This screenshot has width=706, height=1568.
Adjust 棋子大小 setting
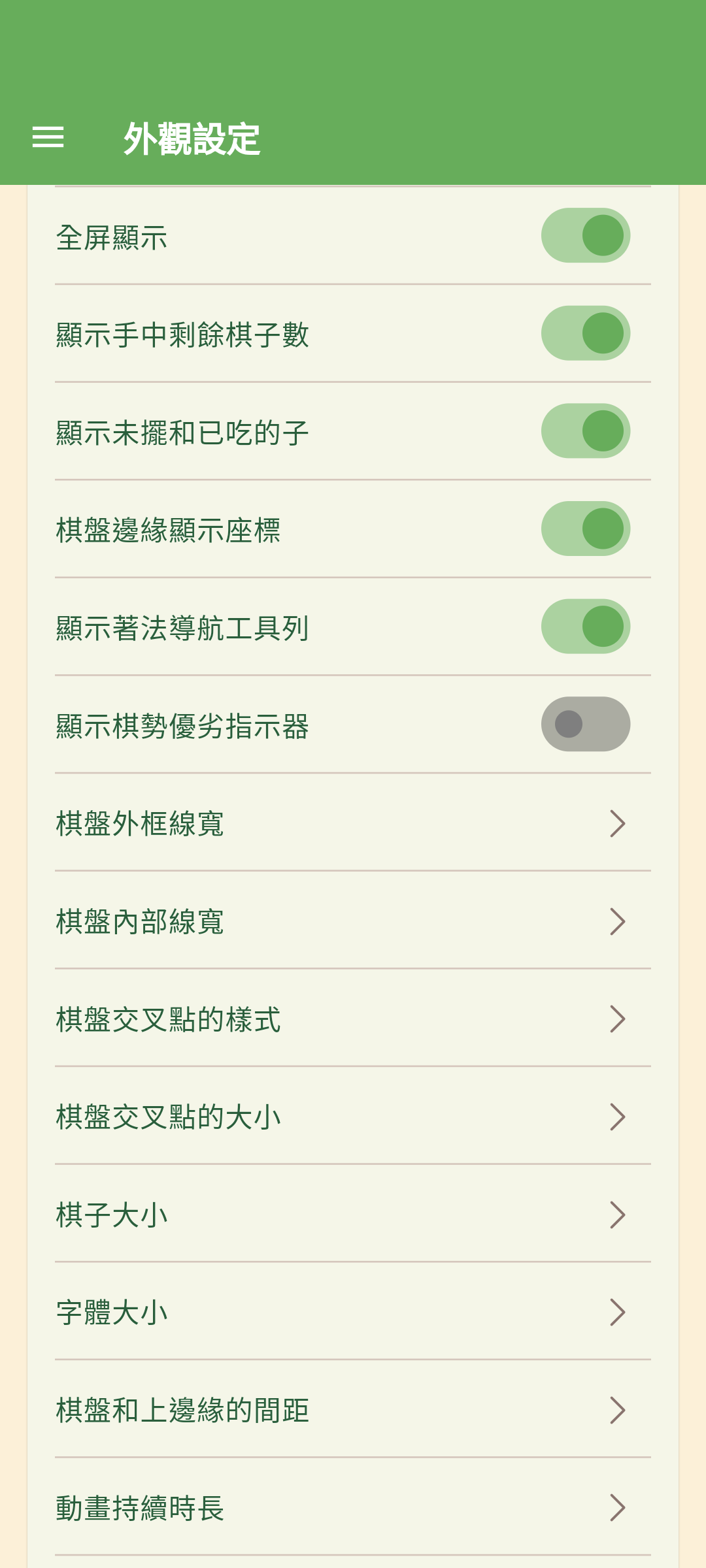[x=353, y=1215]
